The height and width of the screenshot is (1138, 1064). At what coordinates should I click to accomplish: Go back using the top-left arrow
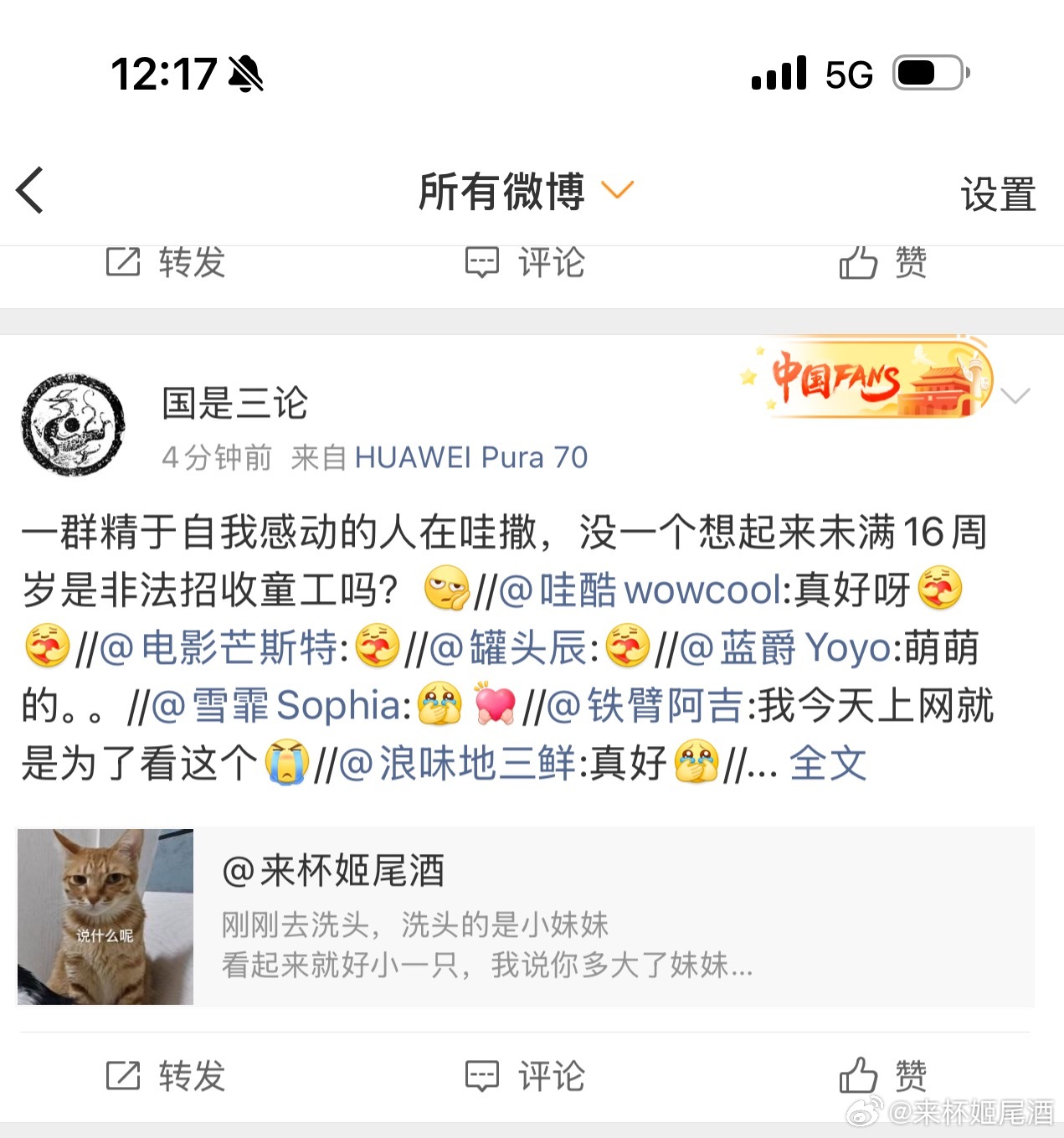click(30, 190)
